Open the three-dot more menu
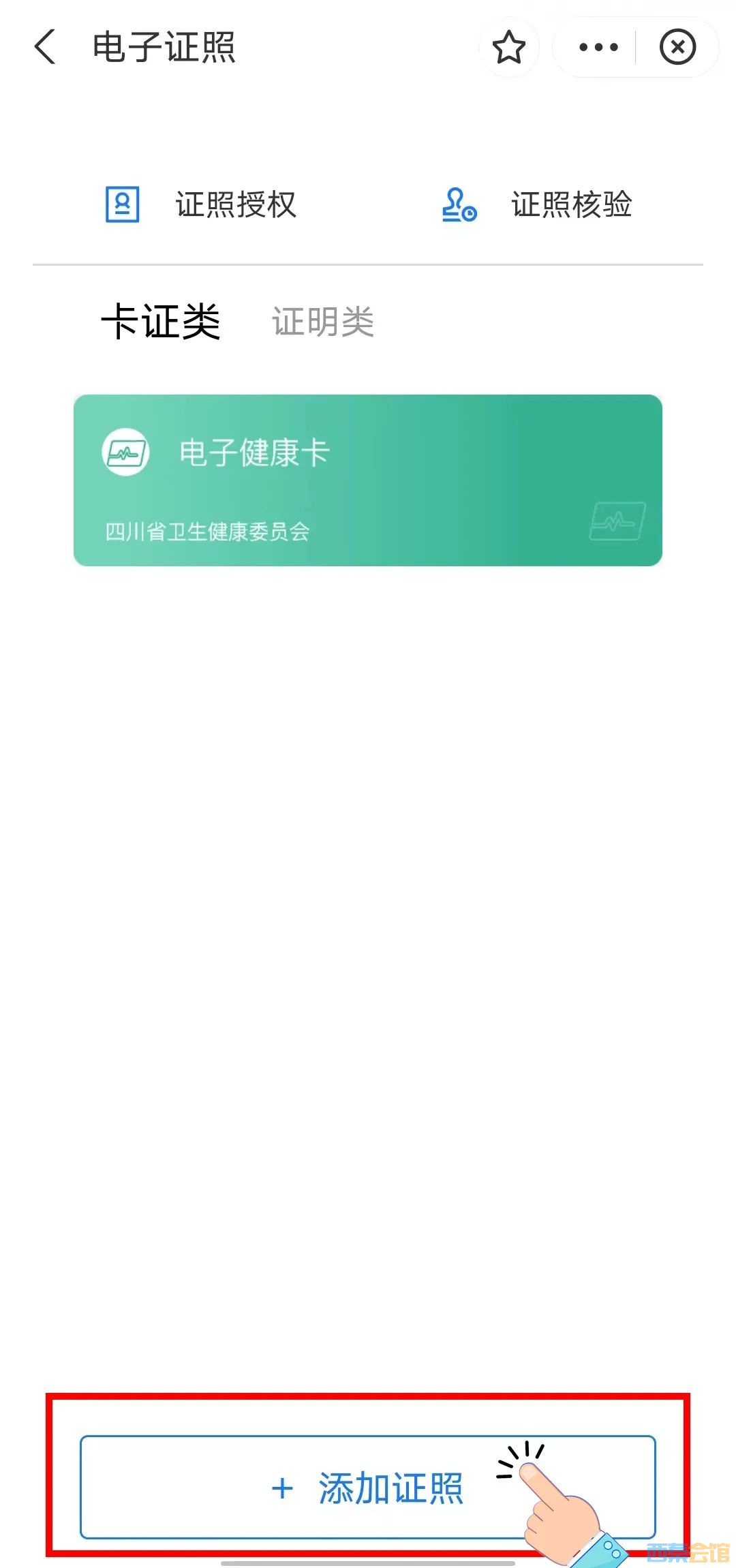Image resolution: width=736 pixels, height=1568 pixels. click(x=598, y=47)
